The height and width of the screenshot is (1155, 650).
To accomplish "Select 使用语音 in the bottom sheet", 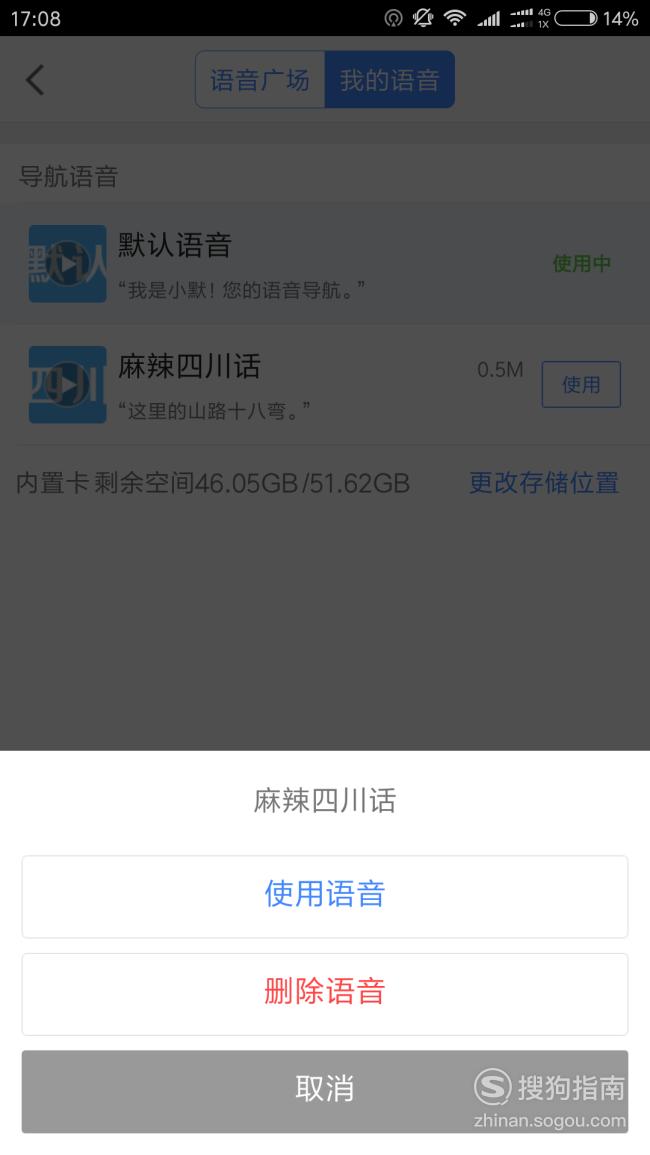I will pos(324,896).
